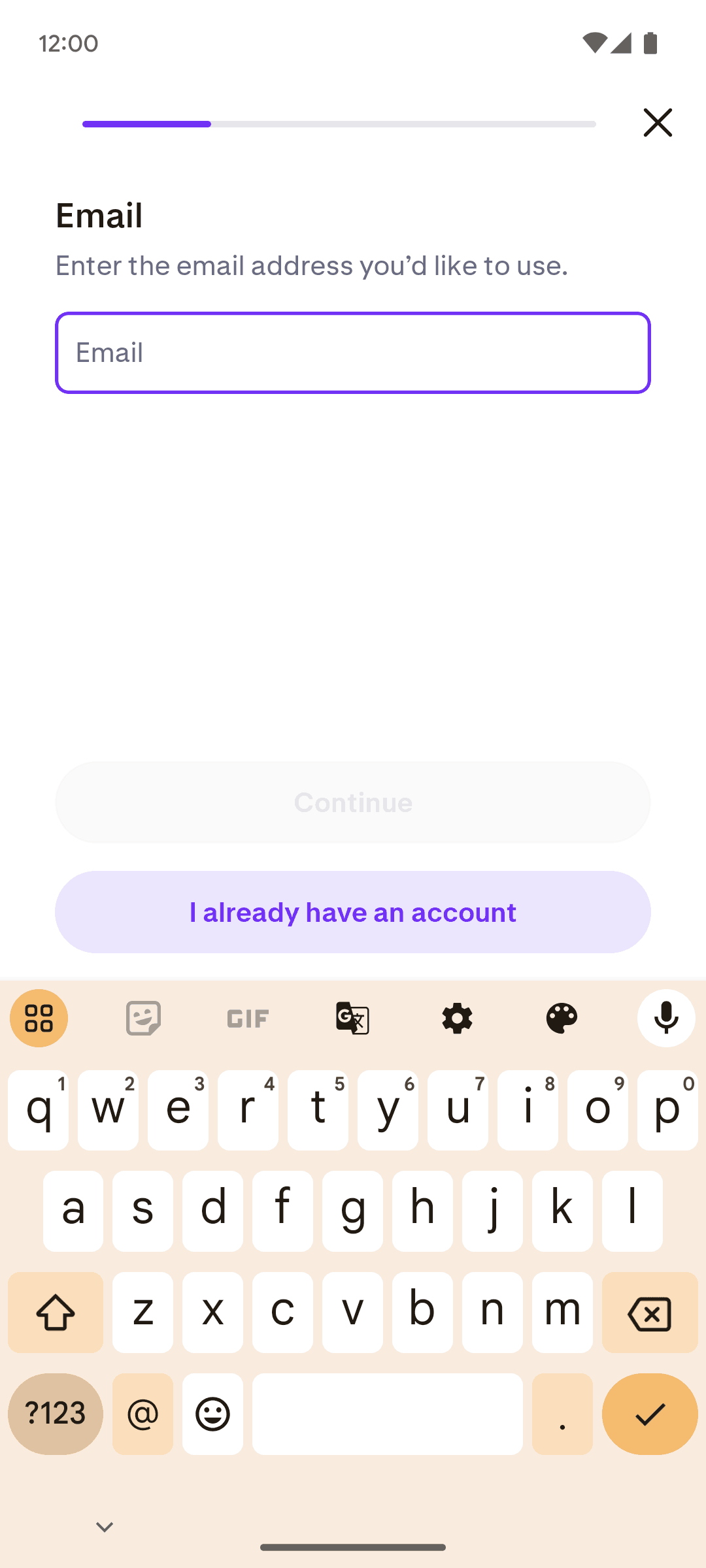Open the emoji keyboard
This screenshot has height=1568, width=706.
(x=213, y=1414)
